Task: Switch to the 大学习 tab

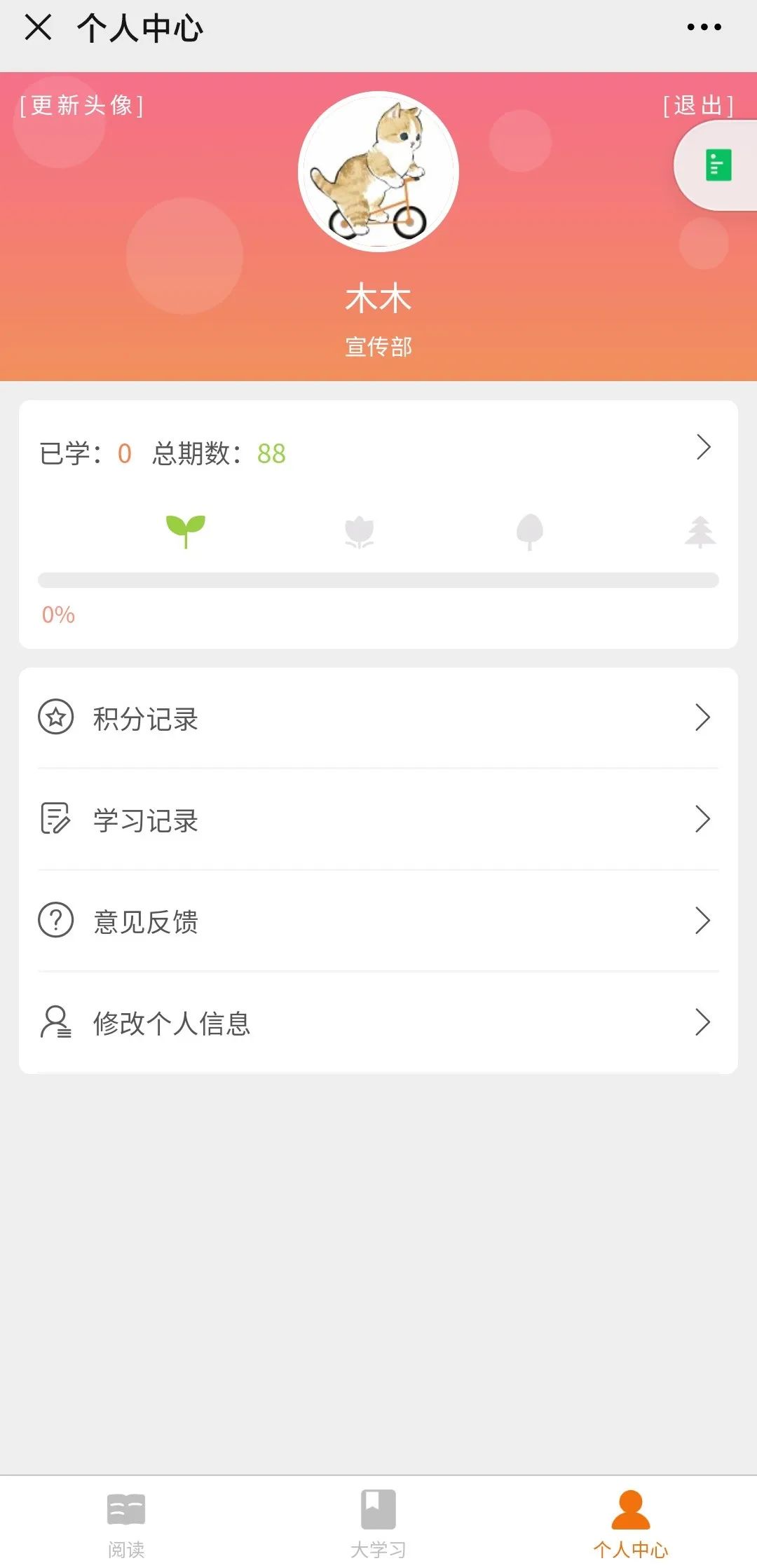Action: point(378,1517)
